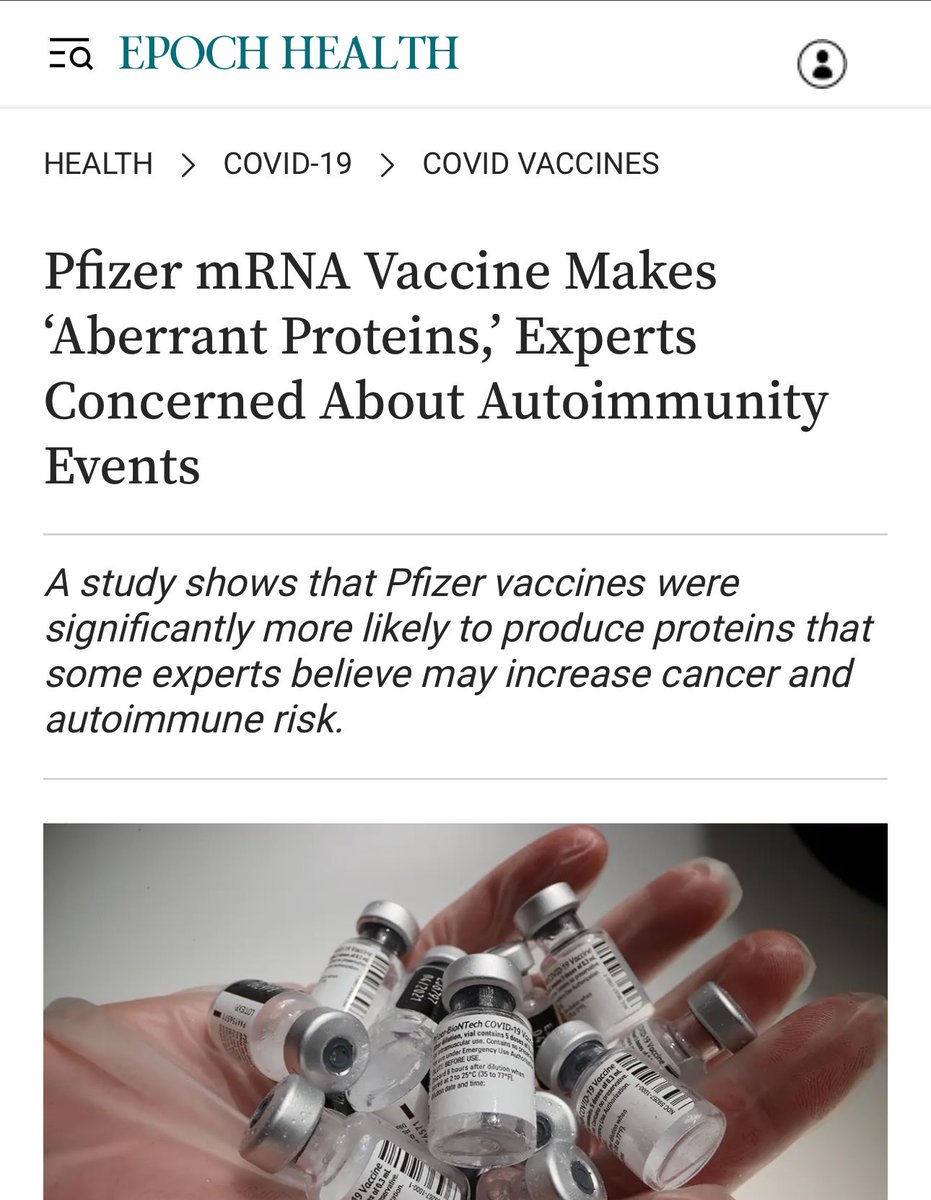Open the COVID VACCINES breadcrumb category
The width and height of the screenshot is (931, 1200).
coord(540,164)
